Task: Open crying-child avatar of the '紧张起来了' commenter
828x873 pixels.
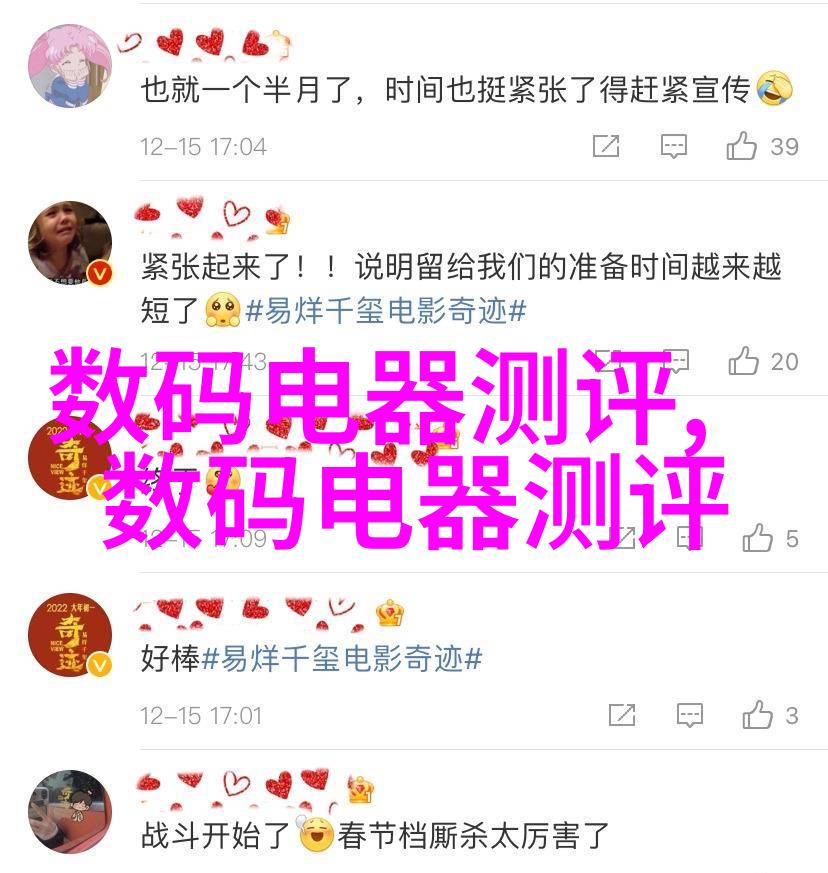Action: pyautogui.click(x=69, y=245)
